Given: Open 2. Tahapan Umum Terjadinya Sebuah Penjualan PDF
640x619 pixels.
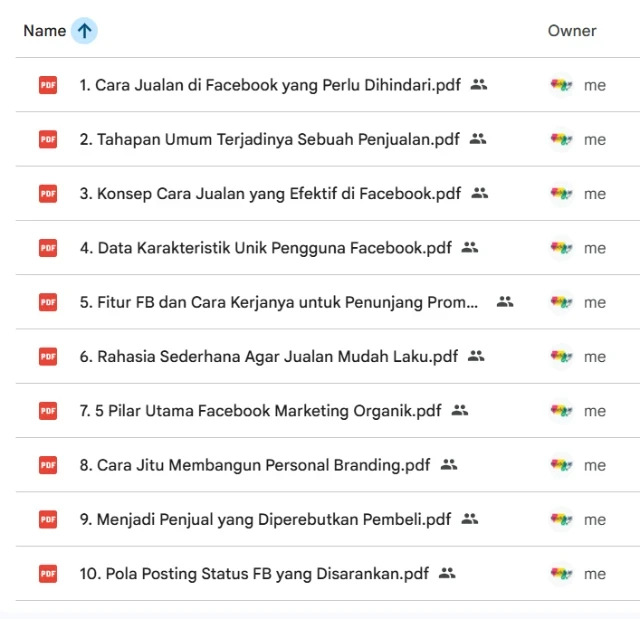Looking at the screenshot, I should pyautogui.click(x=270, y=139).
